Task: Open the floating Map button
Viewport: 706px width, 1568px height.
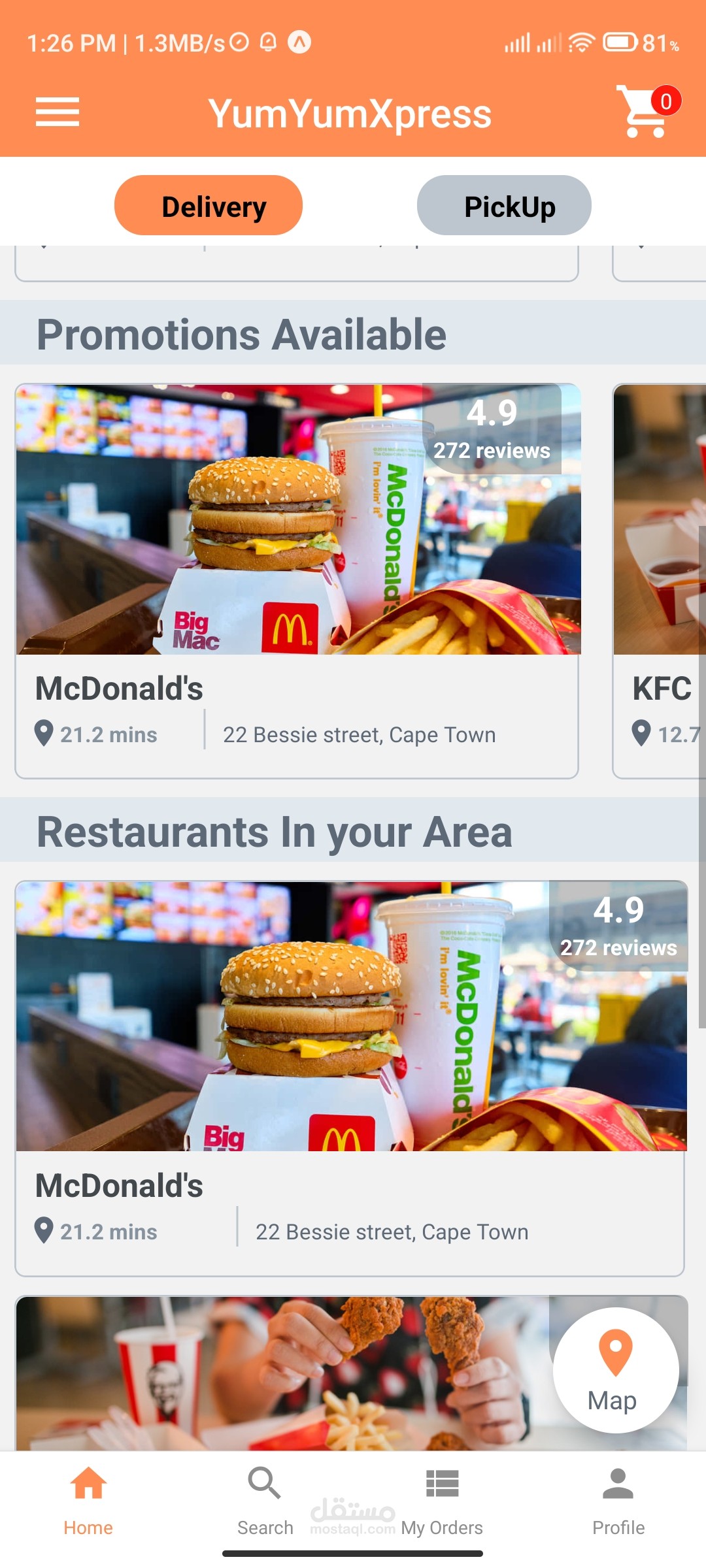Action: click(616, 1370)
